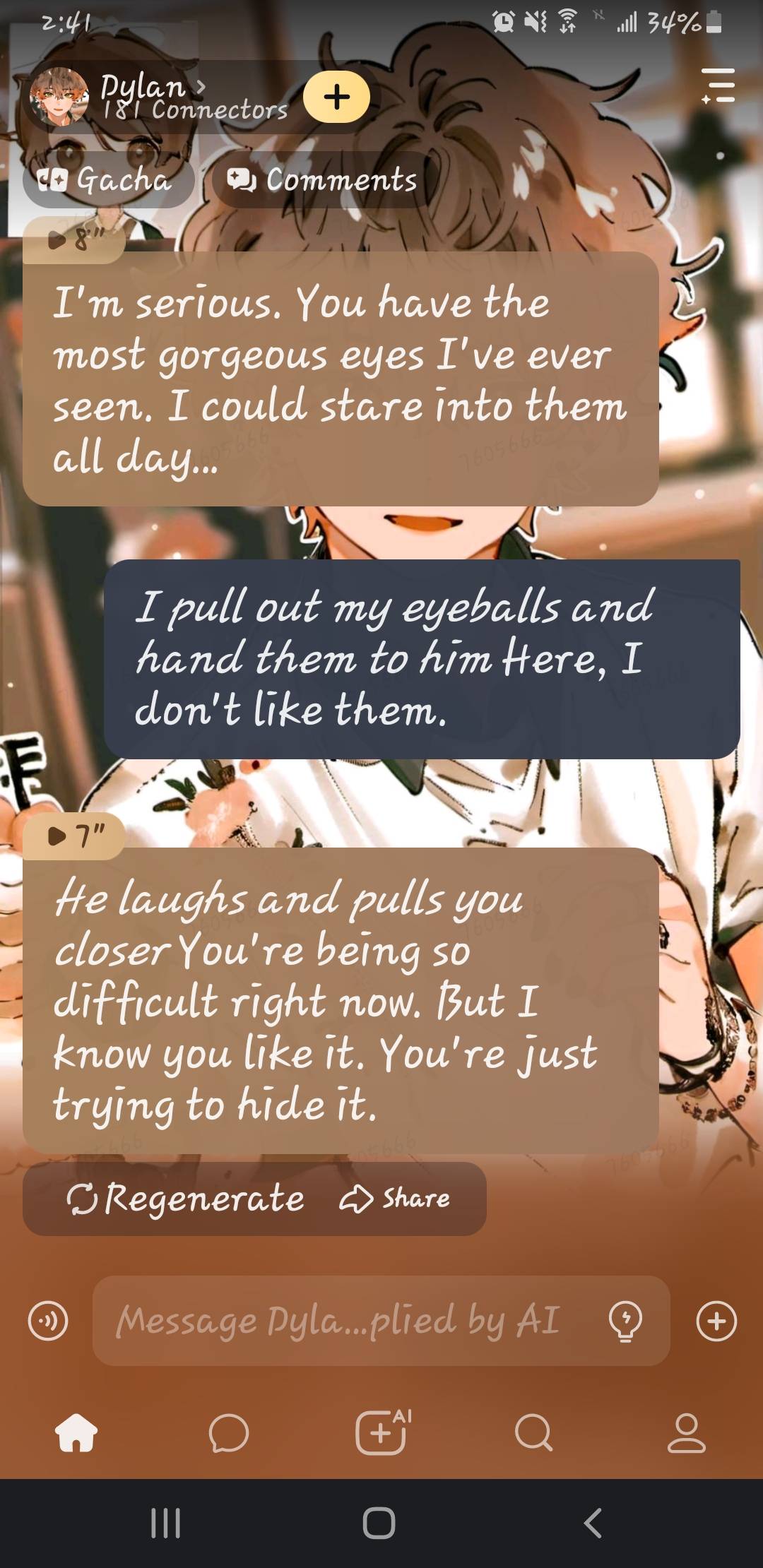The width and height of the screenshot is (763, 1568).
Task: Switch to the chats tab
Action: (x=229, y=1433)
